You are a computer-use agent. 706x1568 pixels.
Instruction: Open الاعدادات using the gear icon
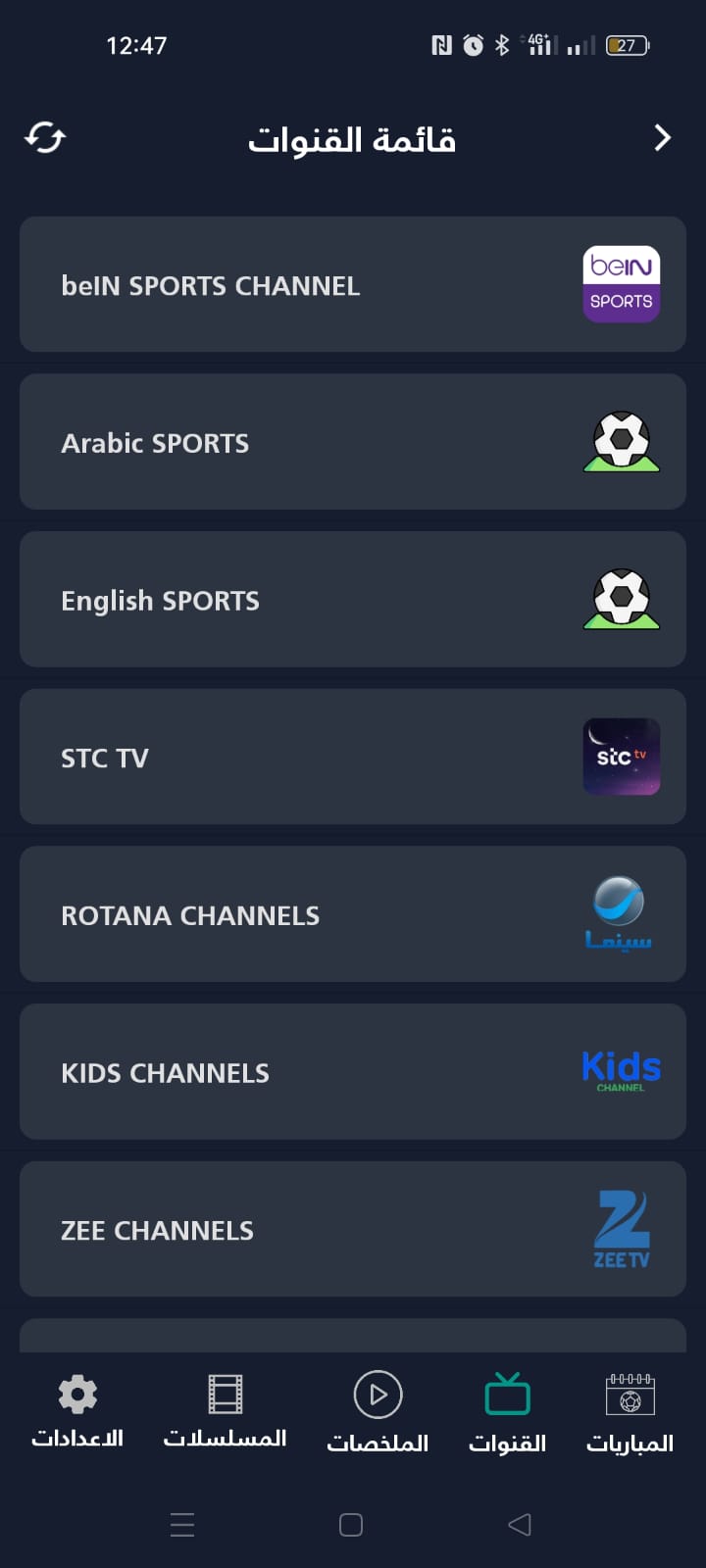pos(77,1395)
